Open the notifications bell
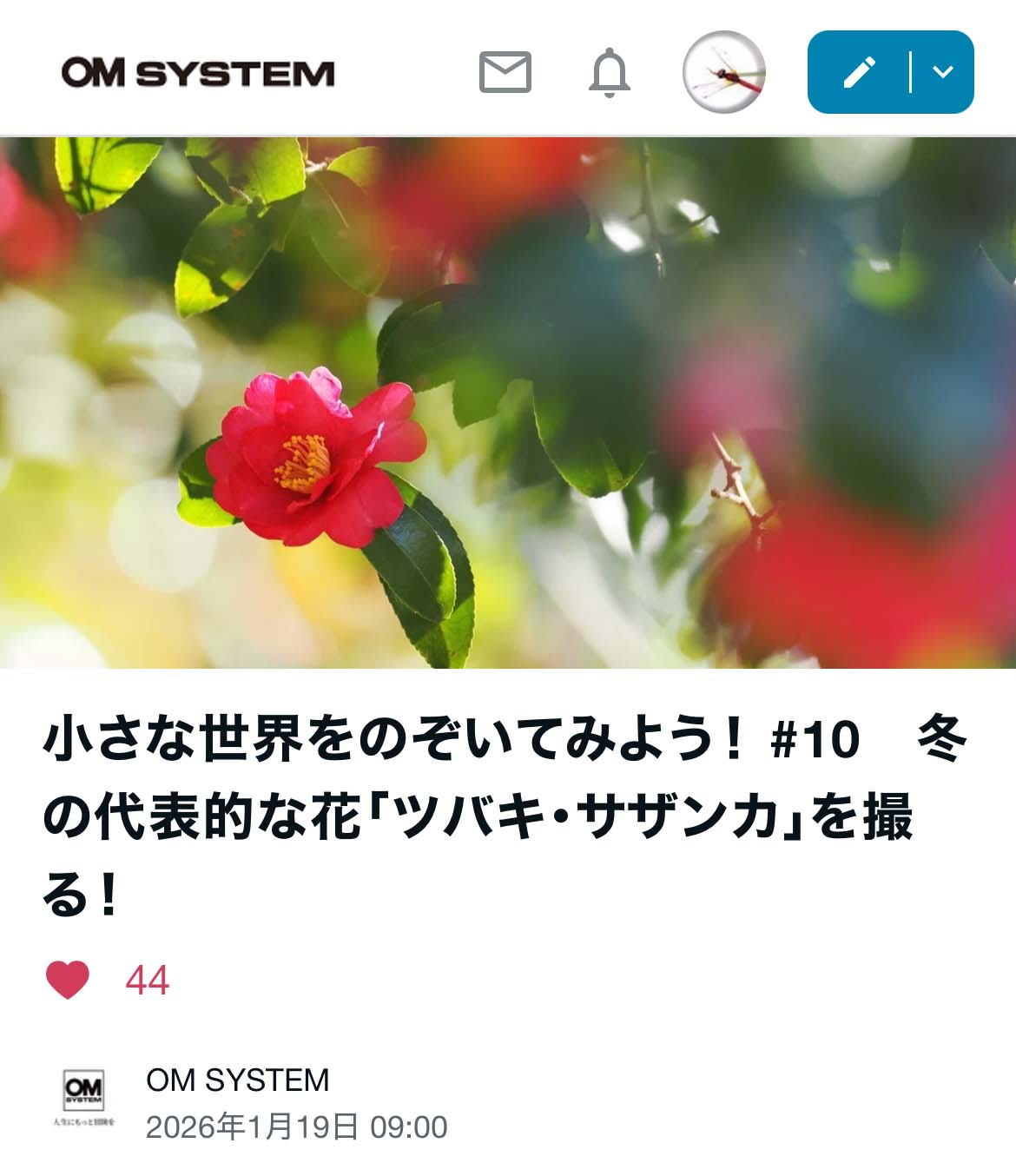The height and width of the screenshot is (1176, 1016). (610, 73)
